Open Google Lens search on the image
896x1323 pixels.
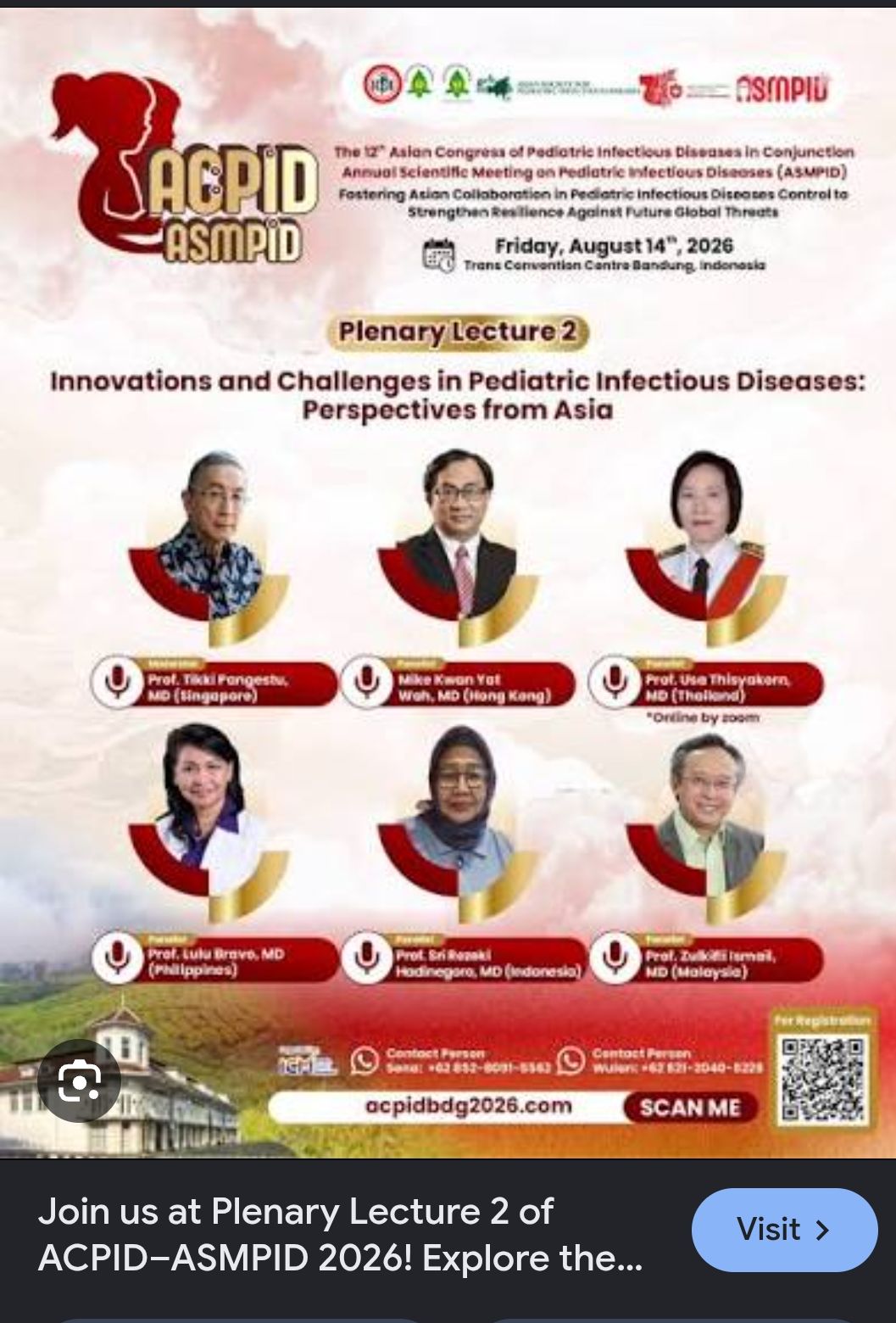coord(80,1080)
